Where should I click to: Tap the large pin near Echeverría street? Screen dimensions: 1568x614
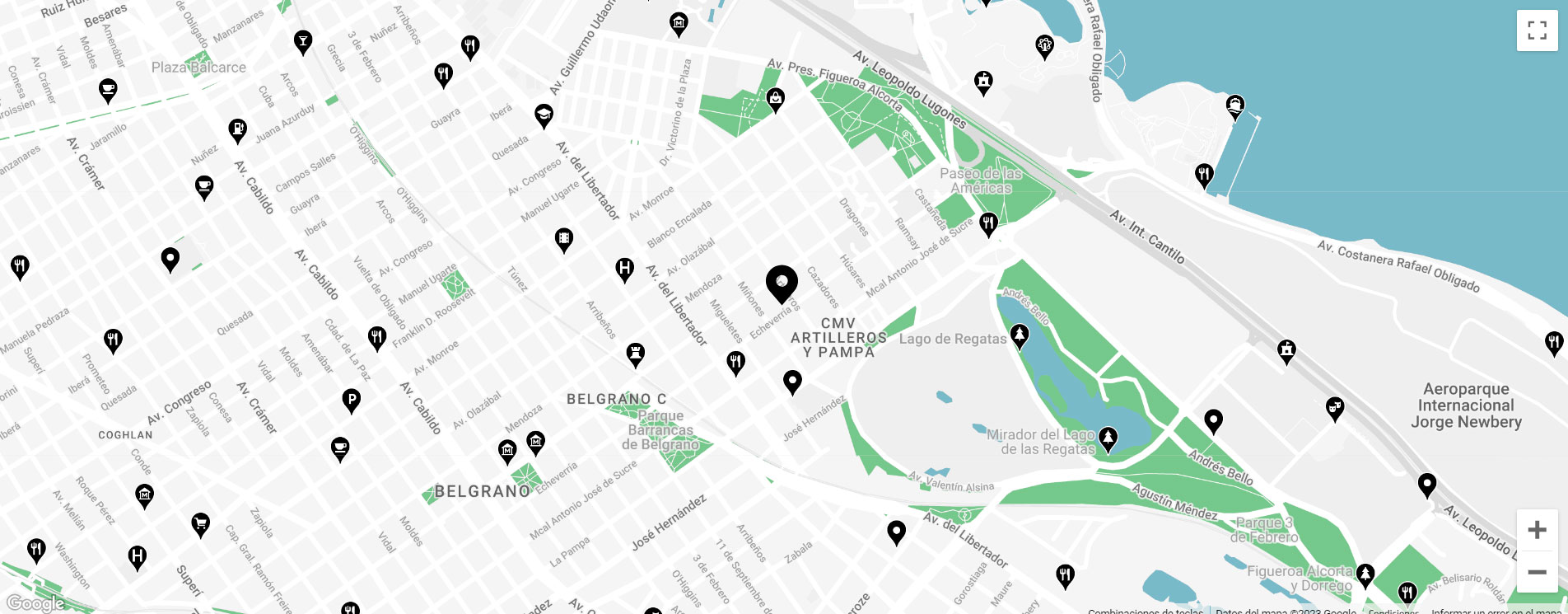point(782,283)
